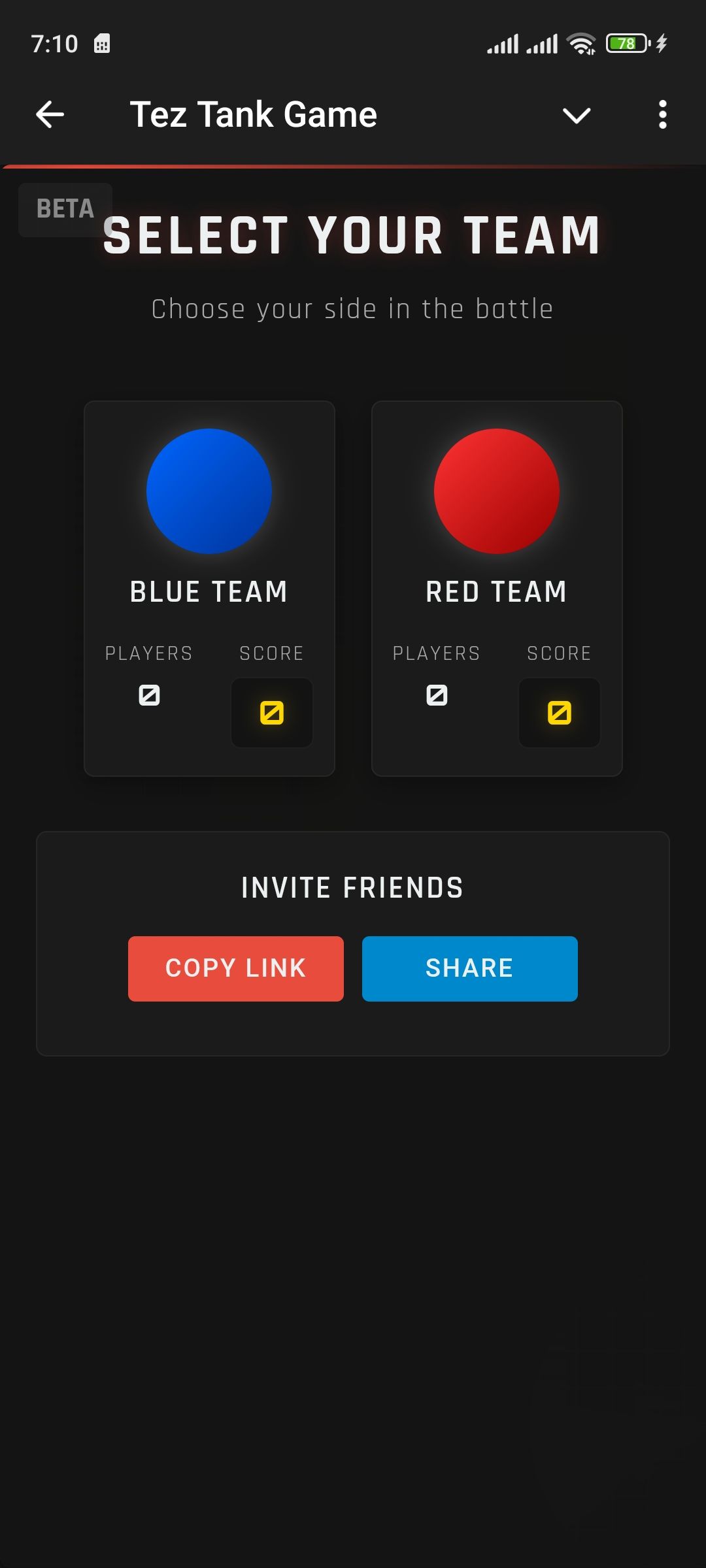Copy the invite link

click(236, 968)
